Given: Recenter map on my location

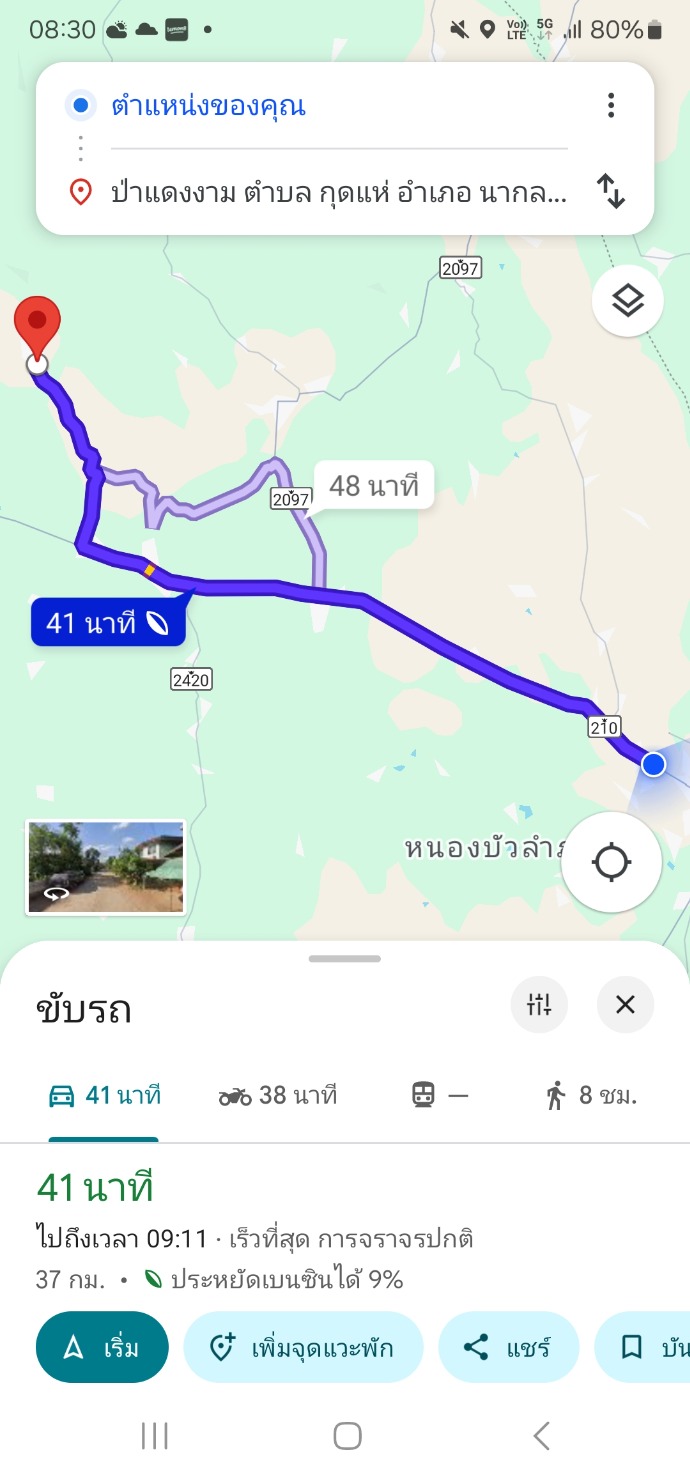Looking at the screenshot, I should [x=611, y=862].
